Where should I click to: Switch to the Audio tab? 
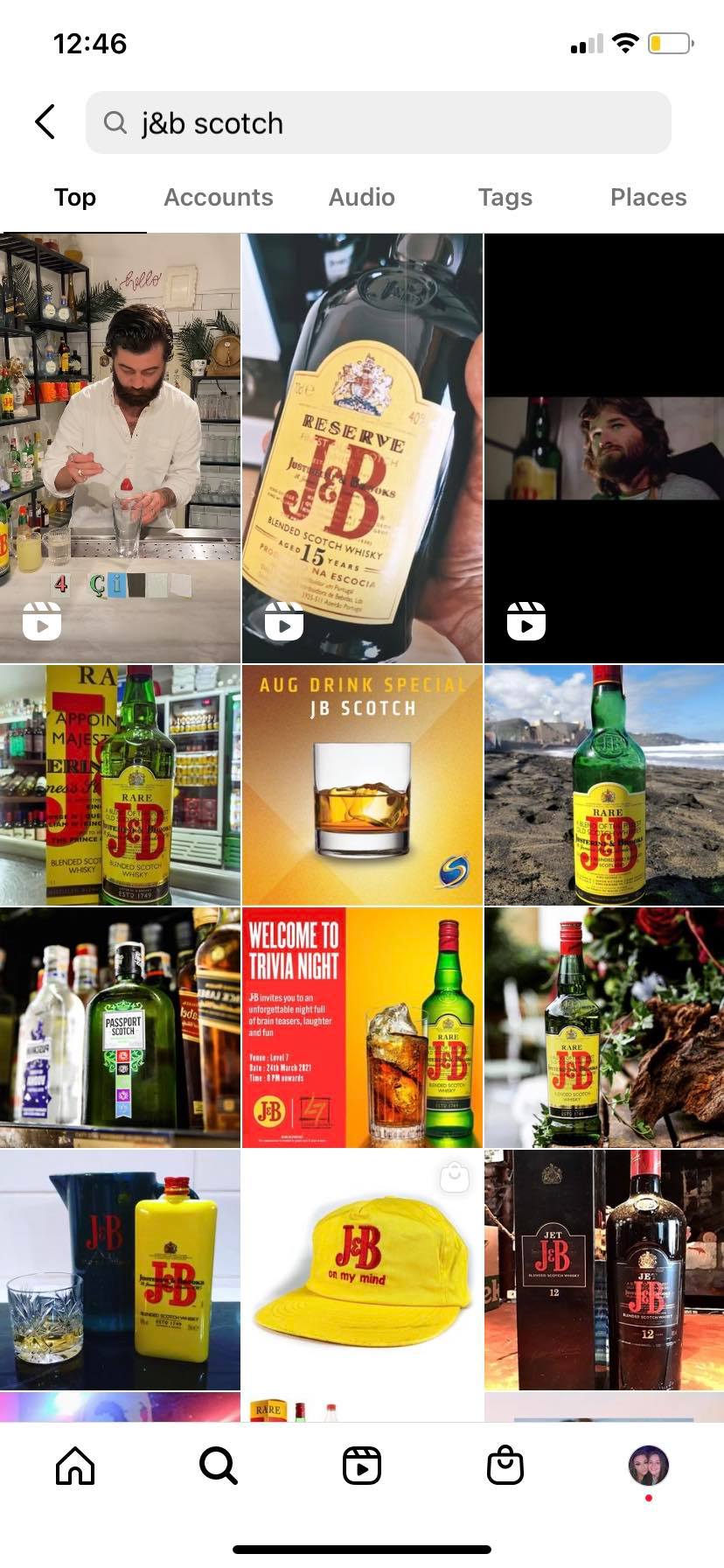361,198
